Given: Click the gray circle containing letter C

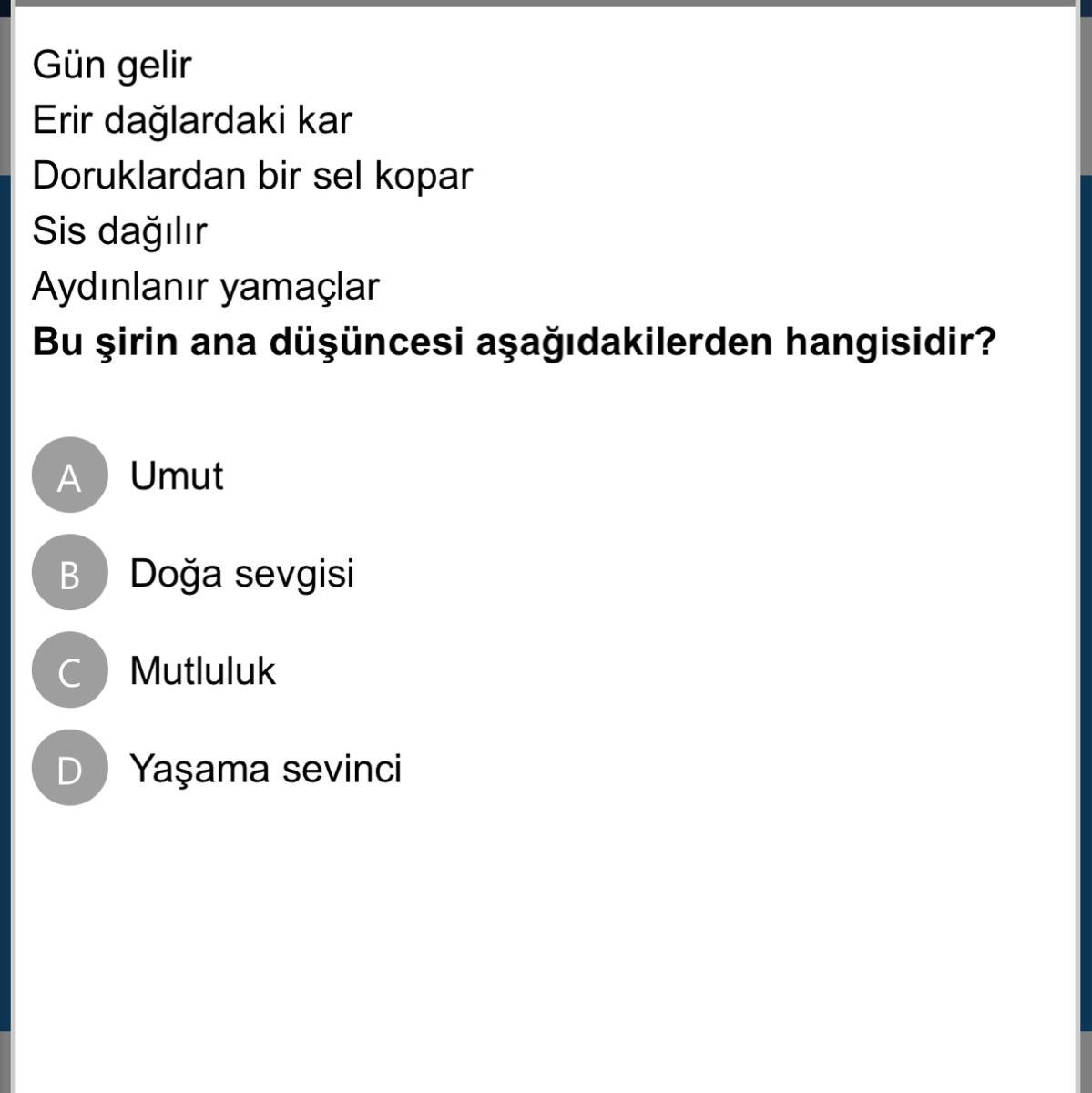Looking at the screenshot, I should pyautogui.click(x=69, y=672).
